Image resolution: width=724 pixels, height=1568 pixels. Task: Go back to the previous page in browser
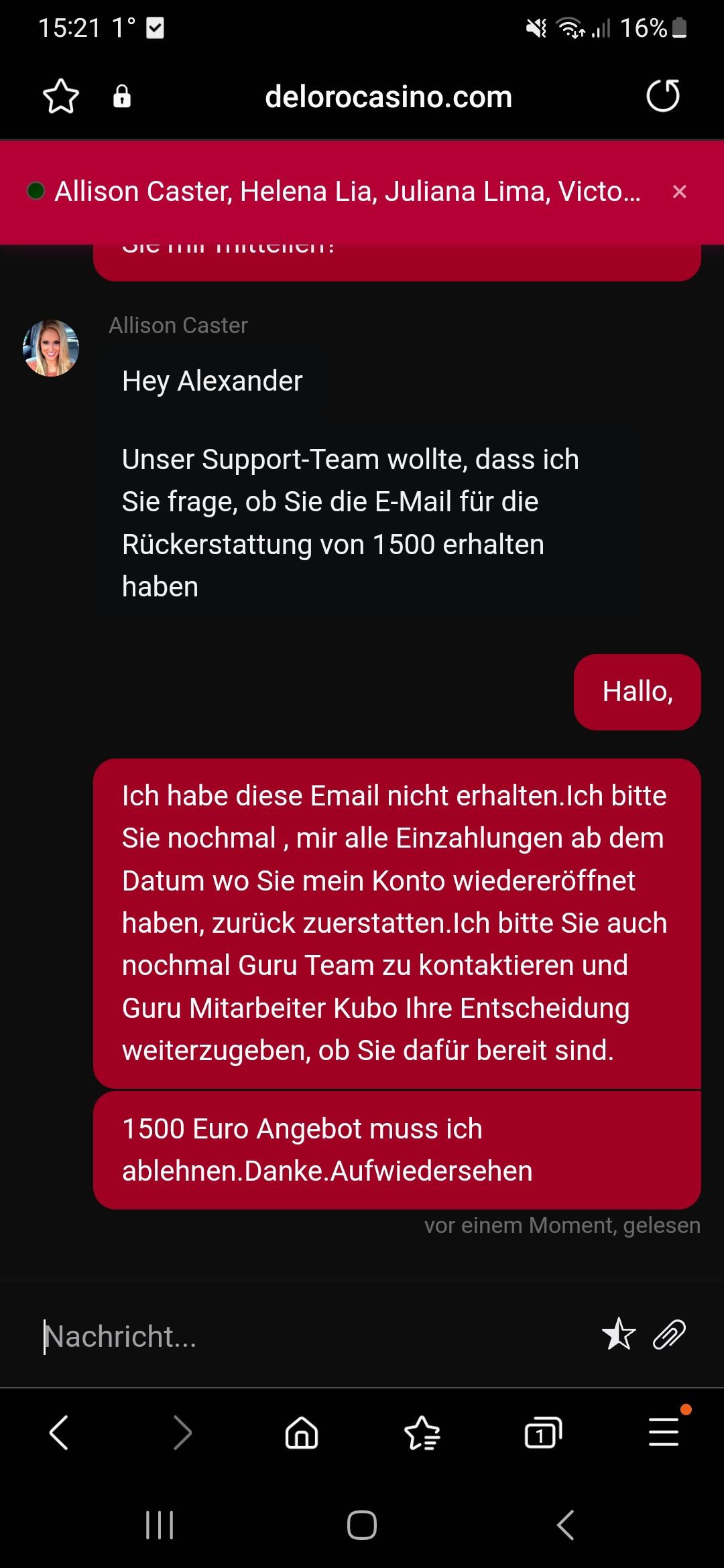click(60, 1433)
